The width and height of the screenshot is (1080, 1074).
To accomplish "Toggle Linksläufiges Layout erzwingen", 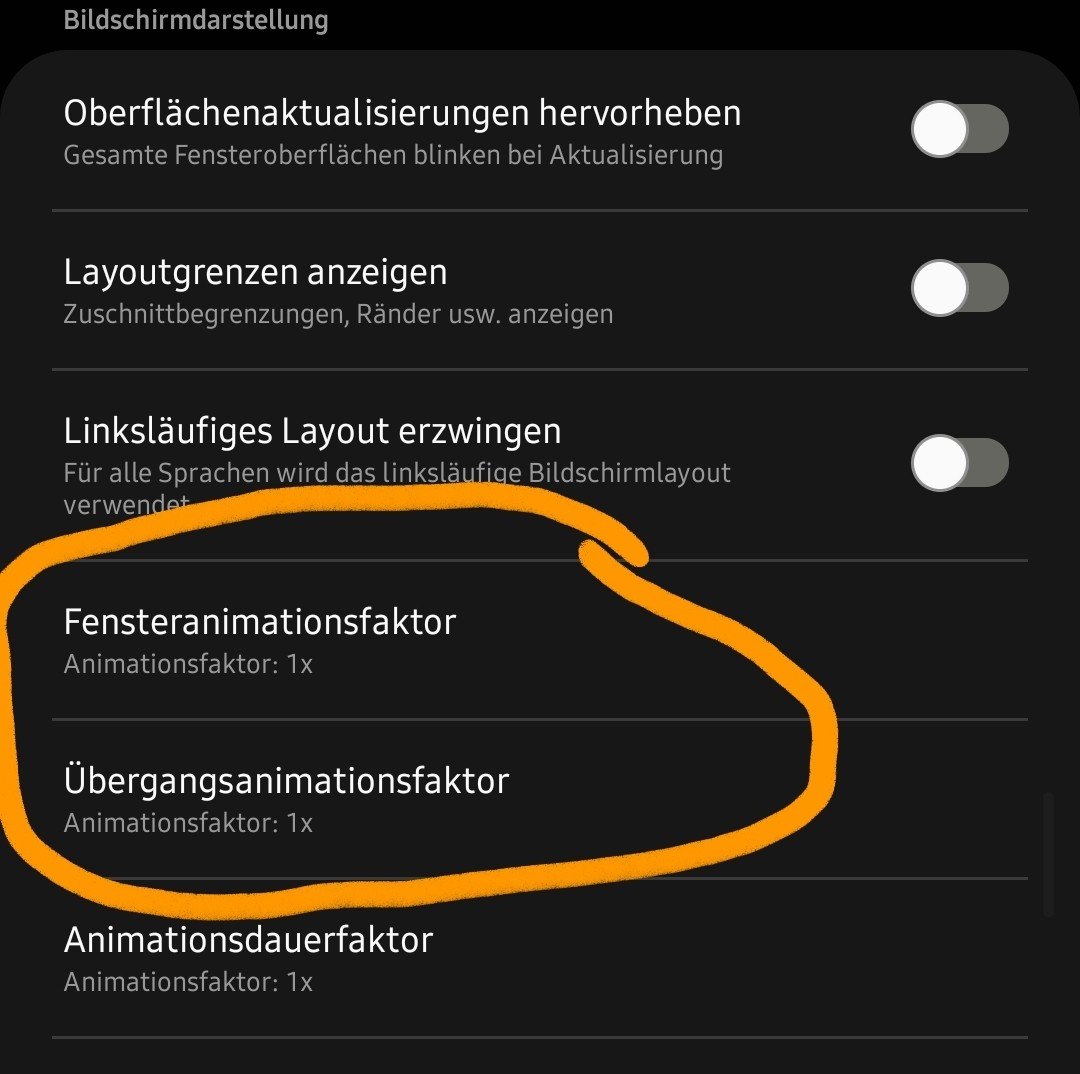I will point(959,462).
